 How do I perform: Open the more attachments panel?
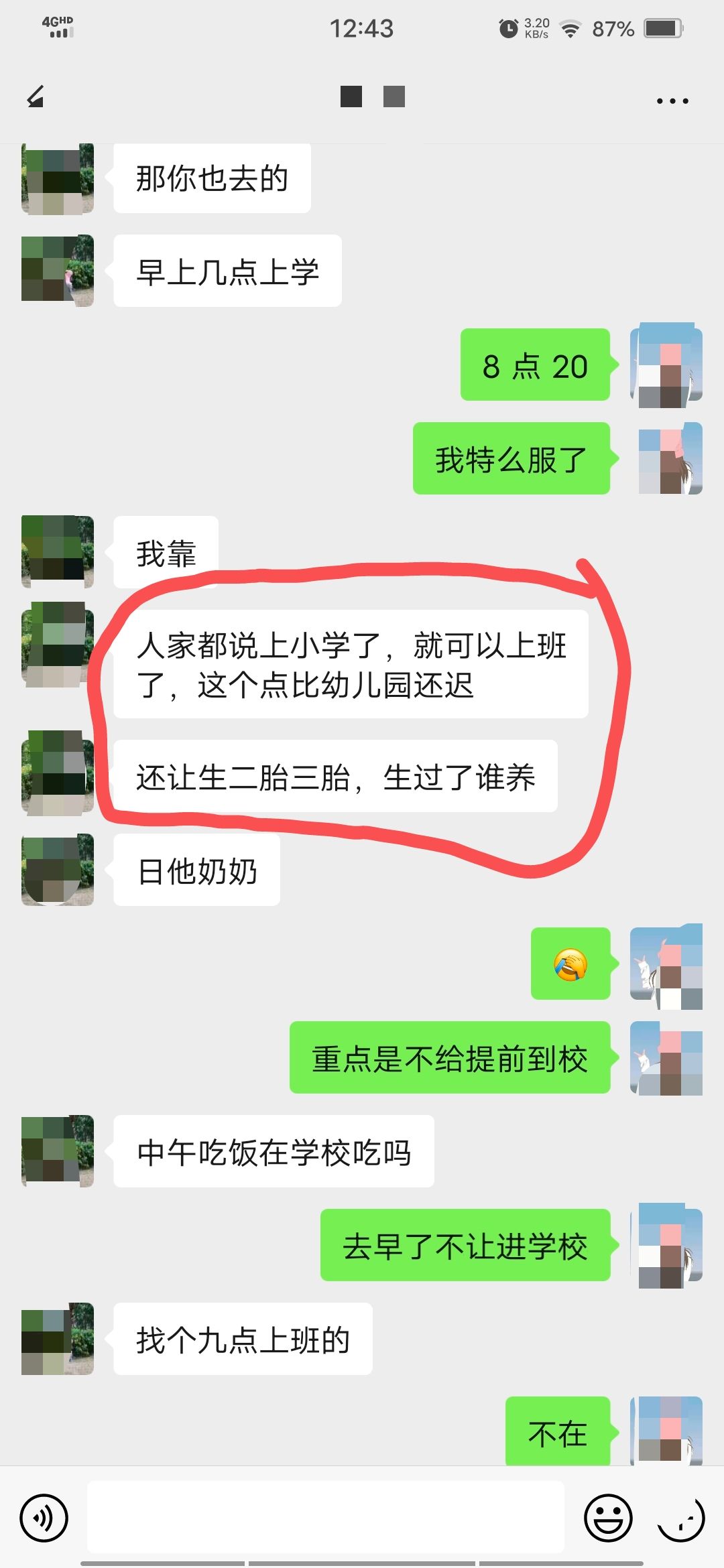(681, 1518)
